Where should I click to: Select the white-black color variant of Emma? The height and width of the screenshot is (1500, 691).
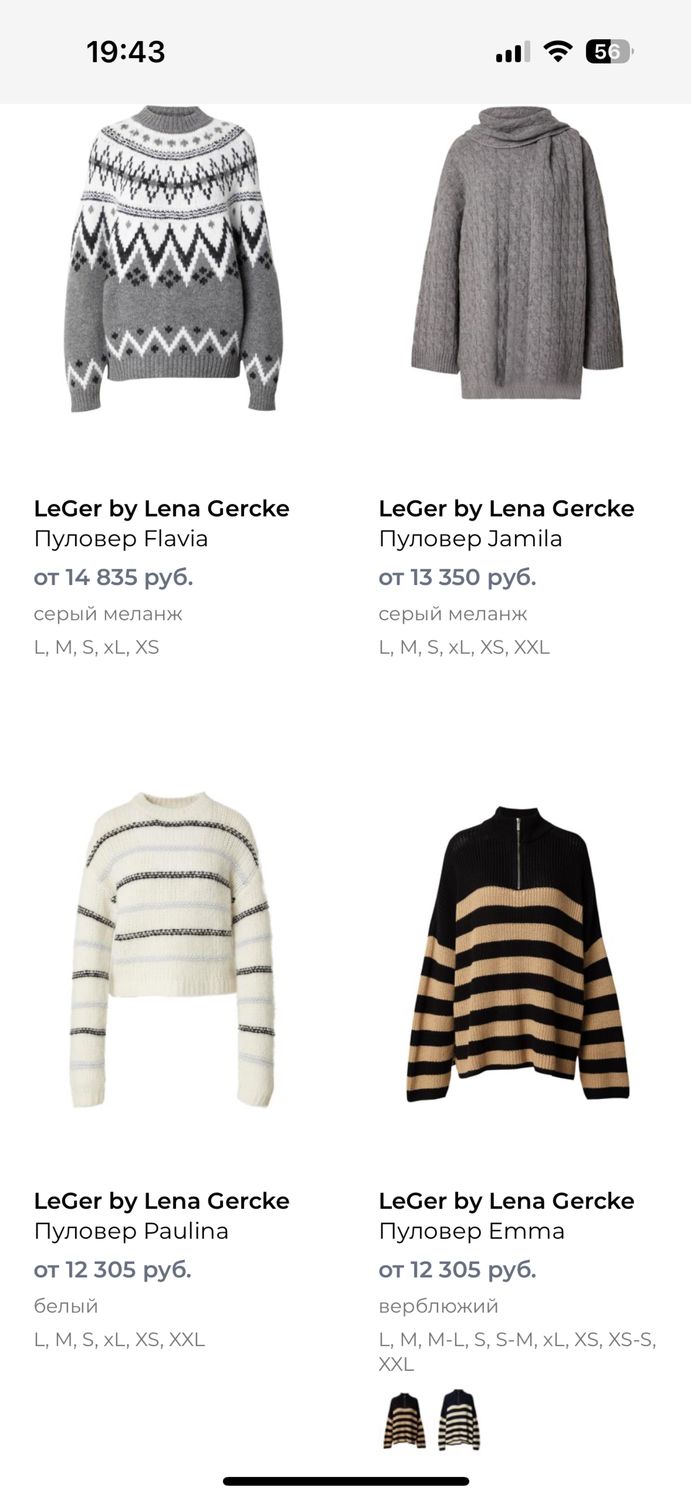coord(459,1420)
